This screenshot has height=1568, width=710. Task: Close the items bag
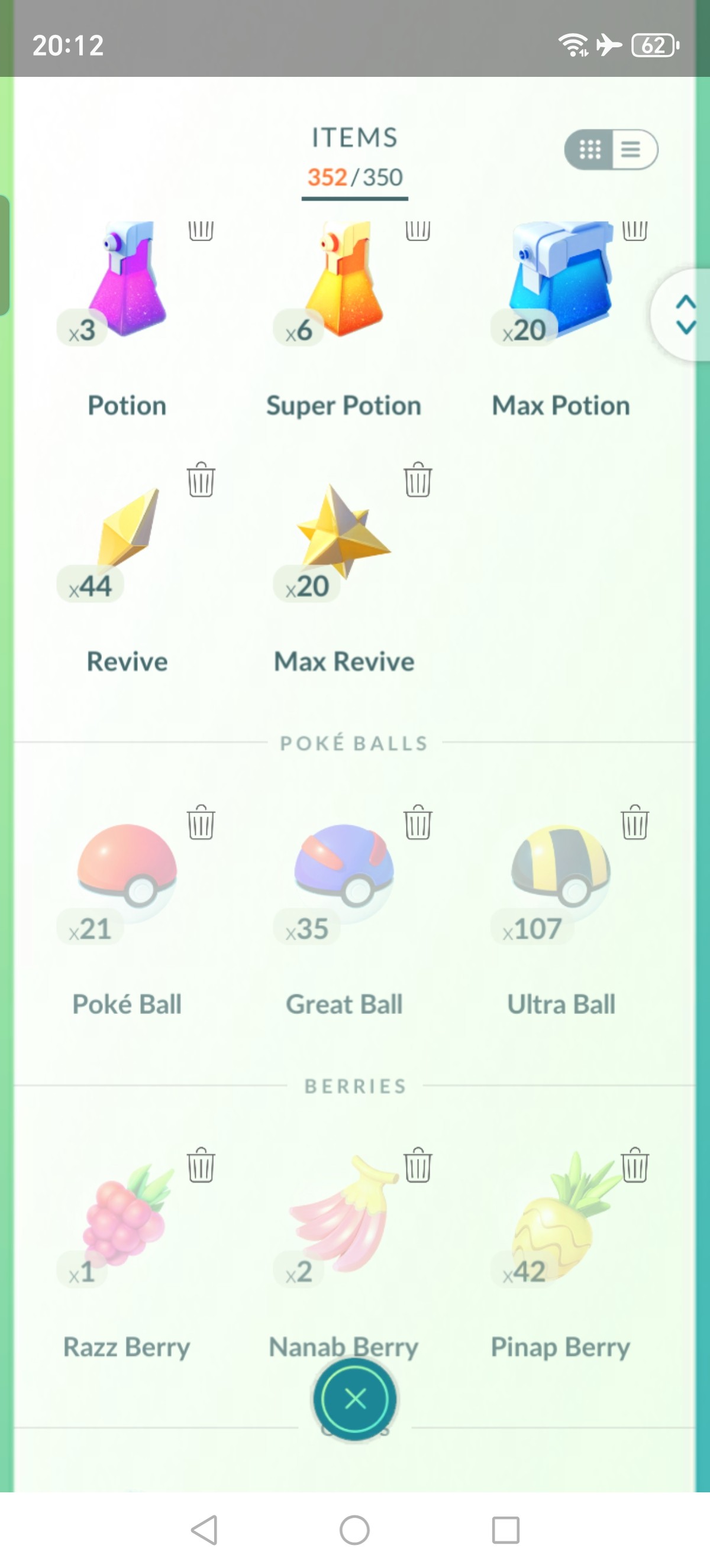(x=355, y=1399)
